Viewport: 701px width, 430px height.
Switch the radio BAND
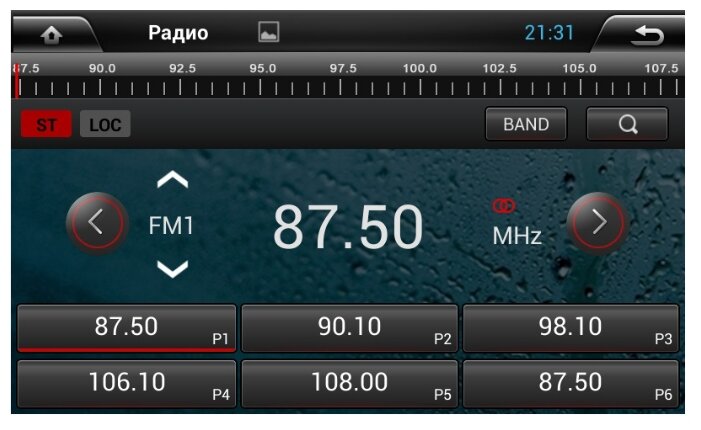[x=526, y=125]
